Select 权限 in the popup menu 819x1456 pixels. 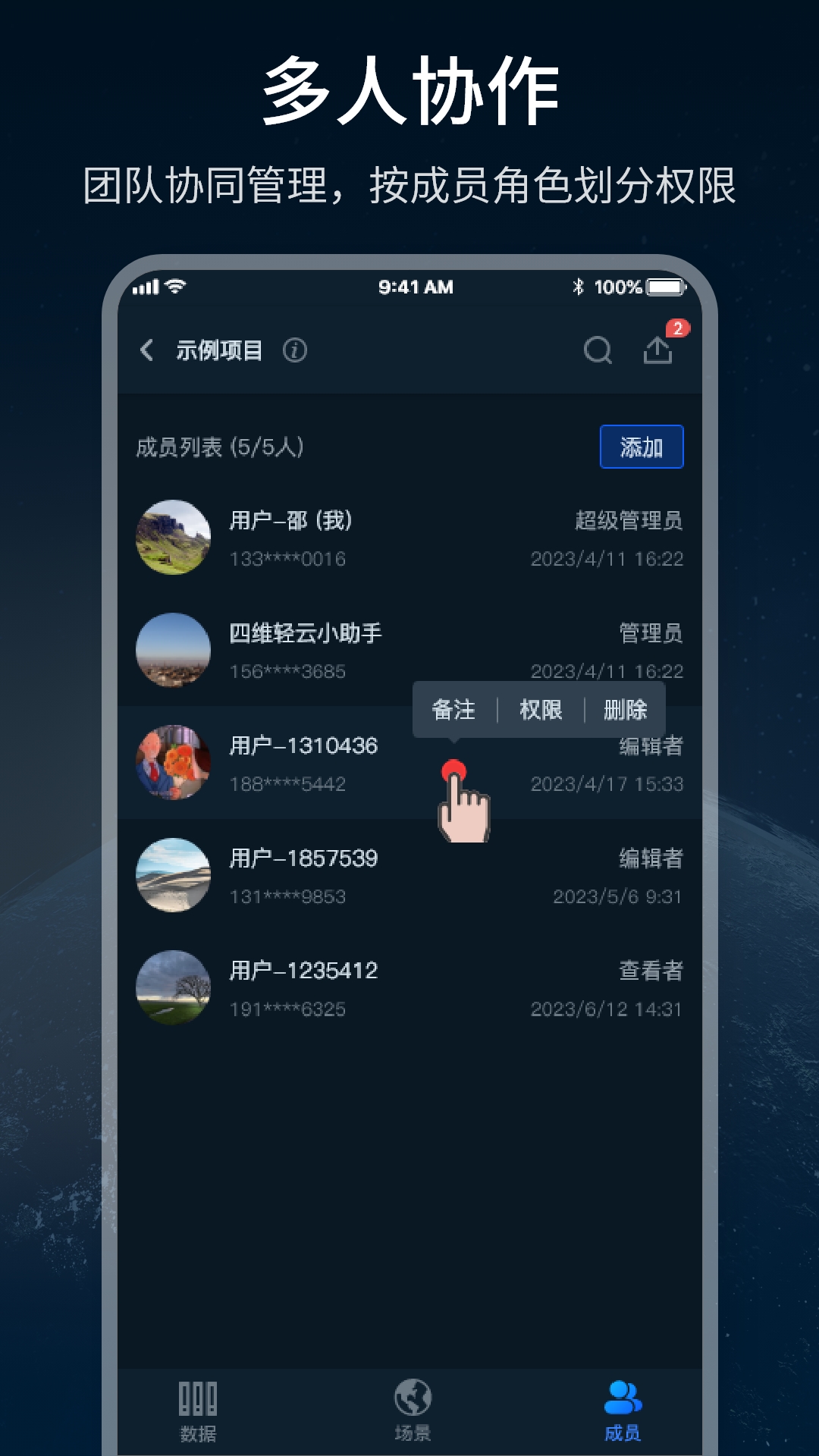(541, 710)
